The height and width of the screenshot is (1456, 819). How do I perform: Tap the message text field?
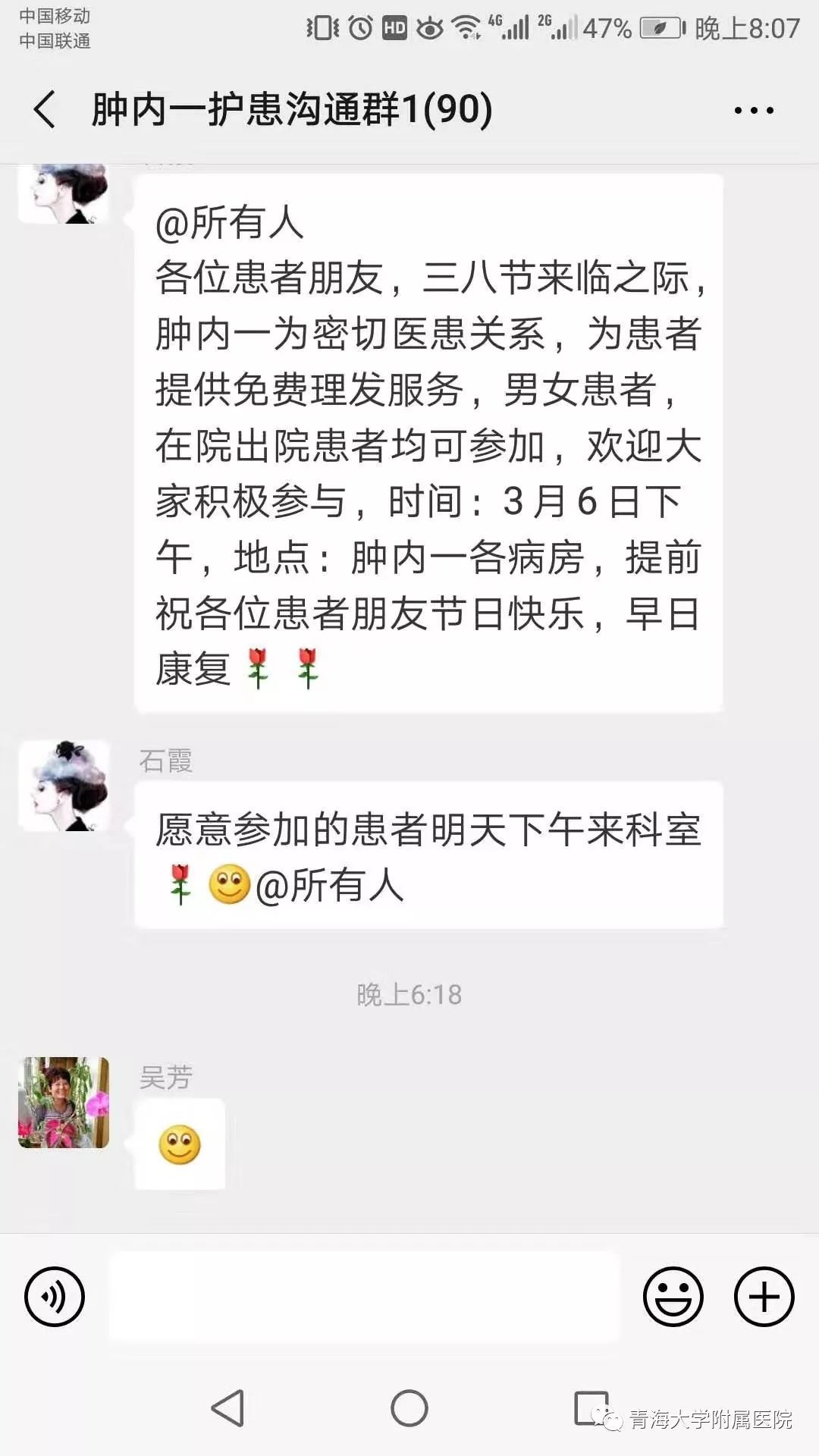(364, 1297)
